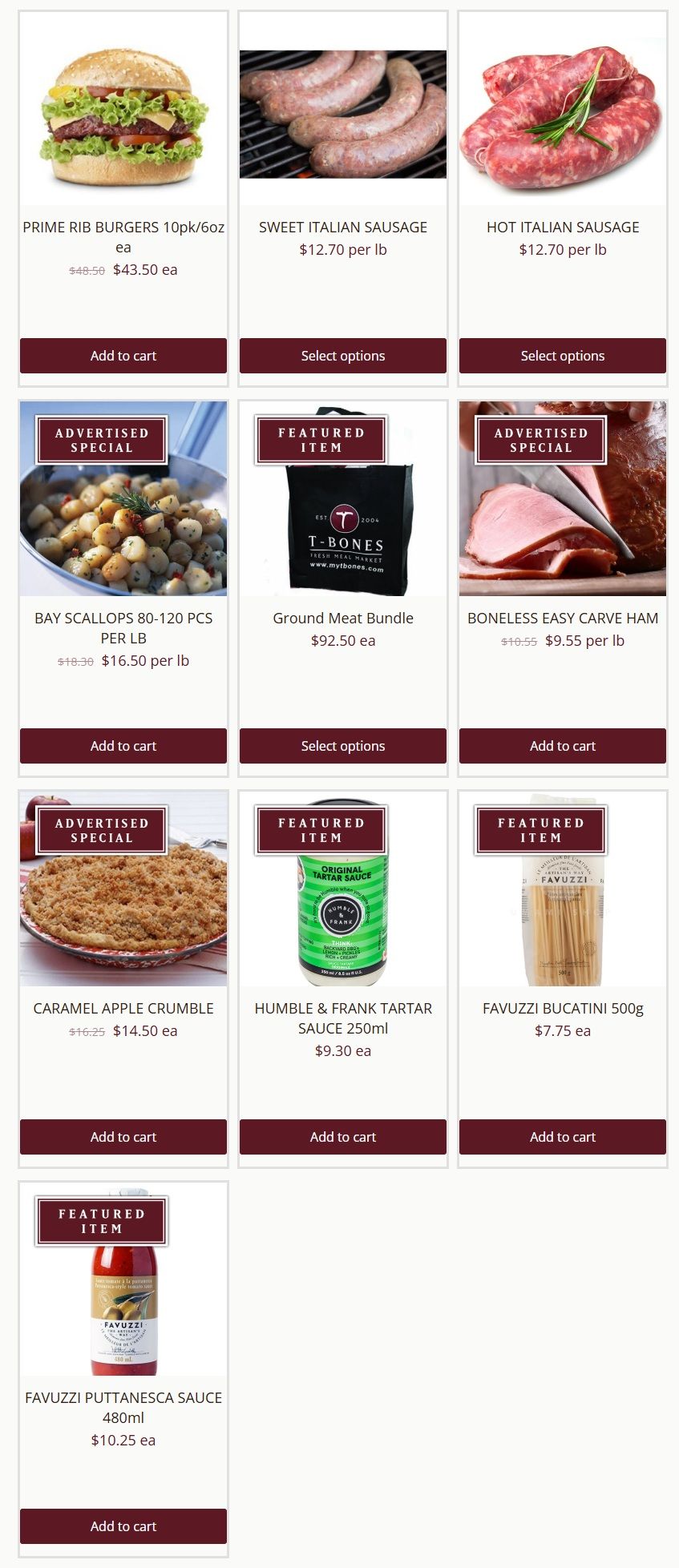Add Favuzzi Puttanesca Sauce to cart

coord(123,1526)
